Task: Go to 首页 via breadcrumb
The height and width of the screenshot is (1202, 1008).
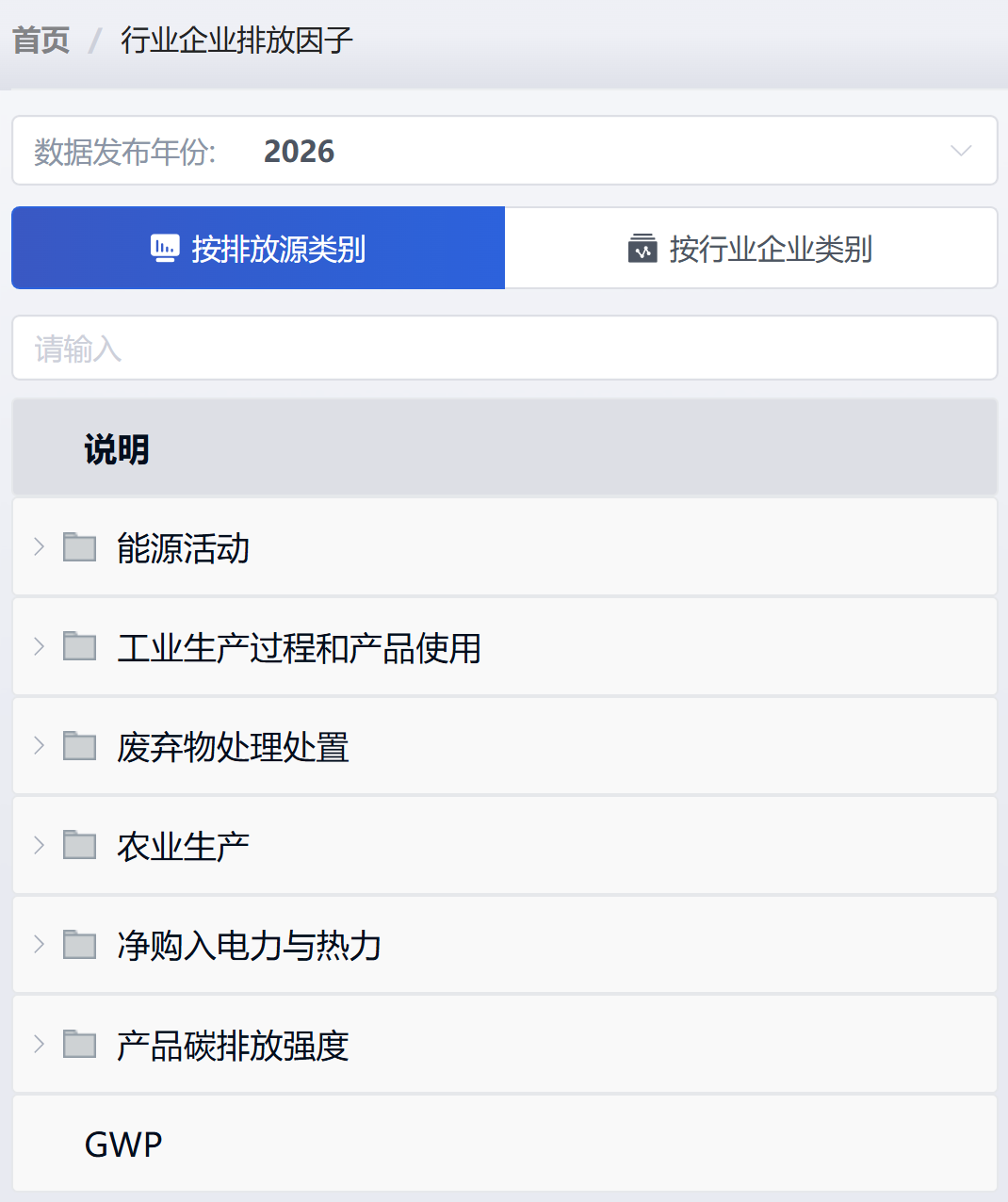Action: [41, 41]
